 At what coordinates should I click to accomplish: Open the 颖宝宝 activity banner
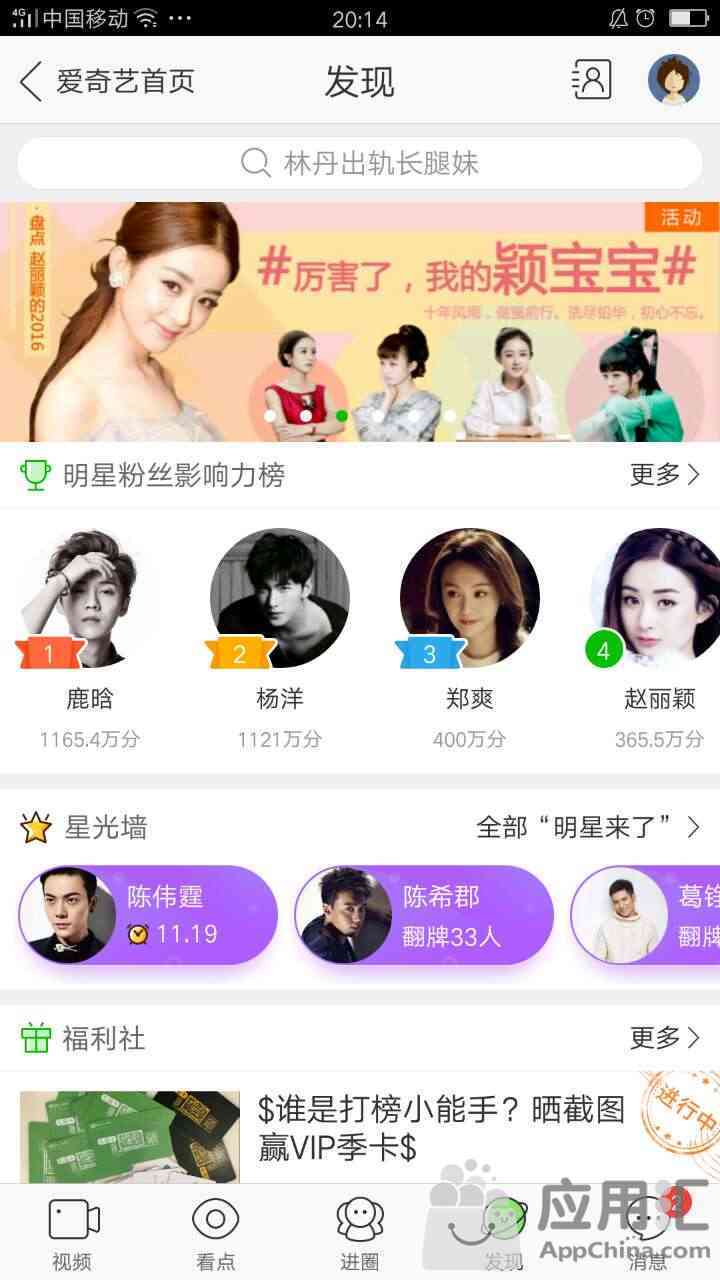pyautogui.click(x=360, y=320)
